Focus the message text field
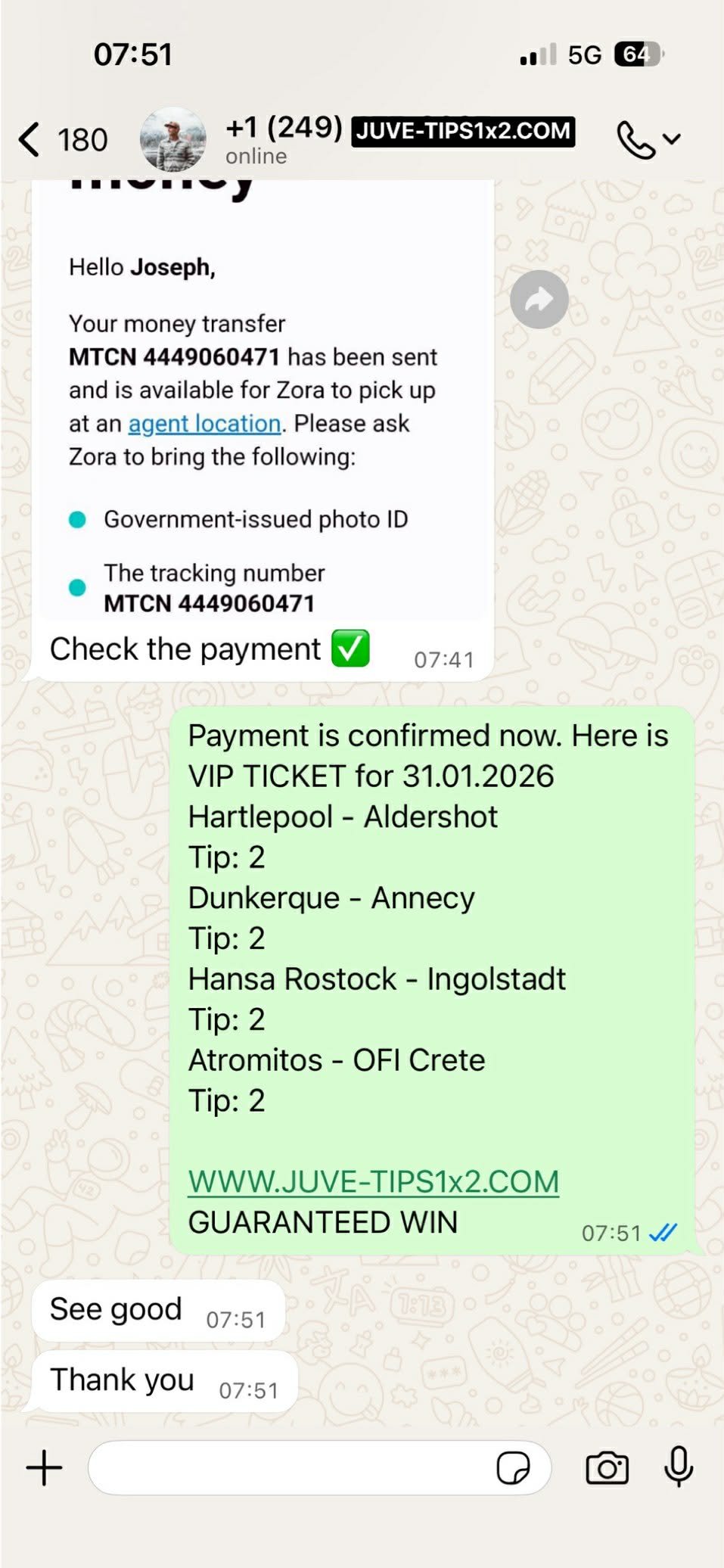 (287, 1468)
